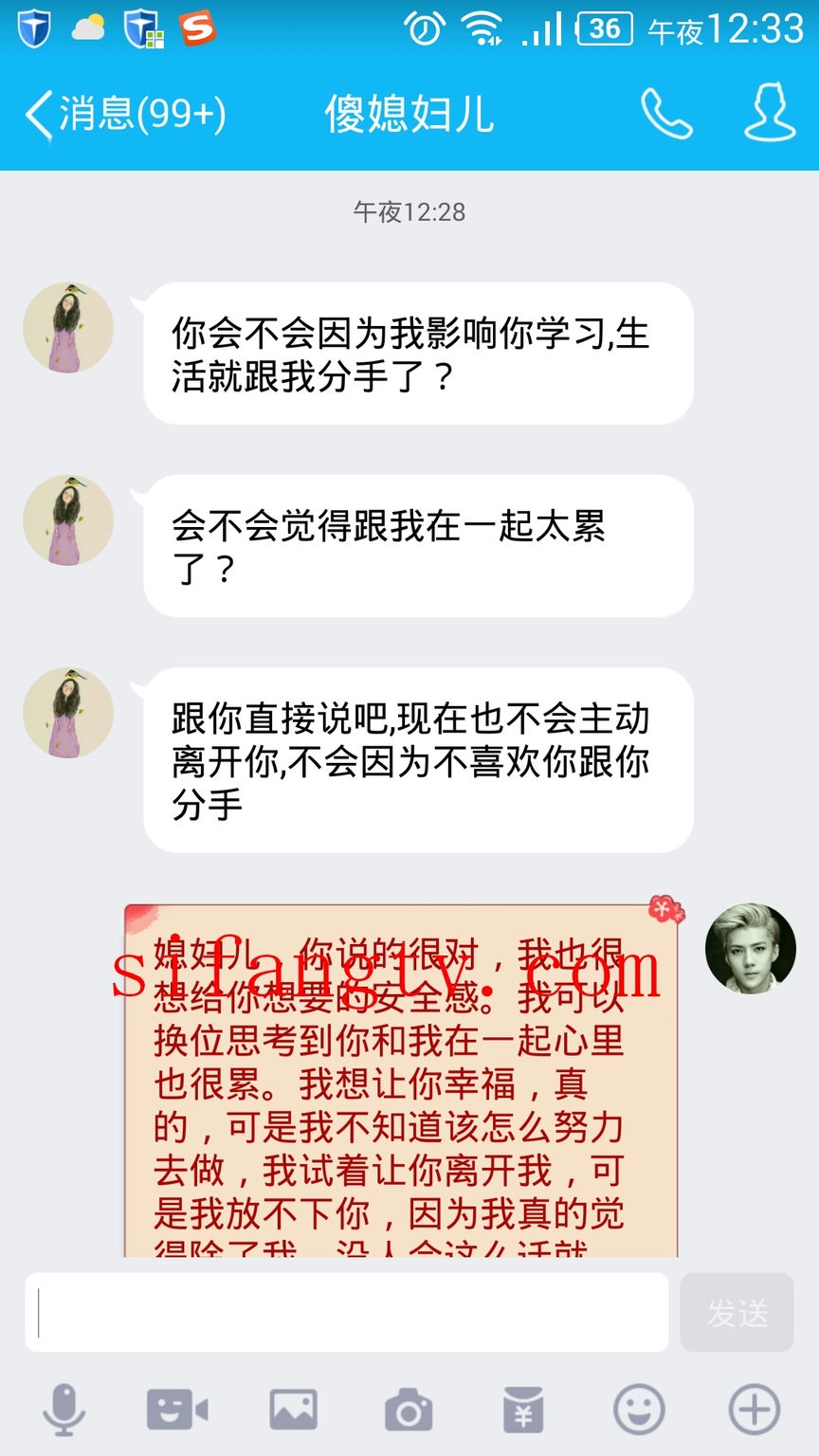Attach a picture from the gallery
This screenshot has height=1456, width=819.
[x=293, y=1410]
